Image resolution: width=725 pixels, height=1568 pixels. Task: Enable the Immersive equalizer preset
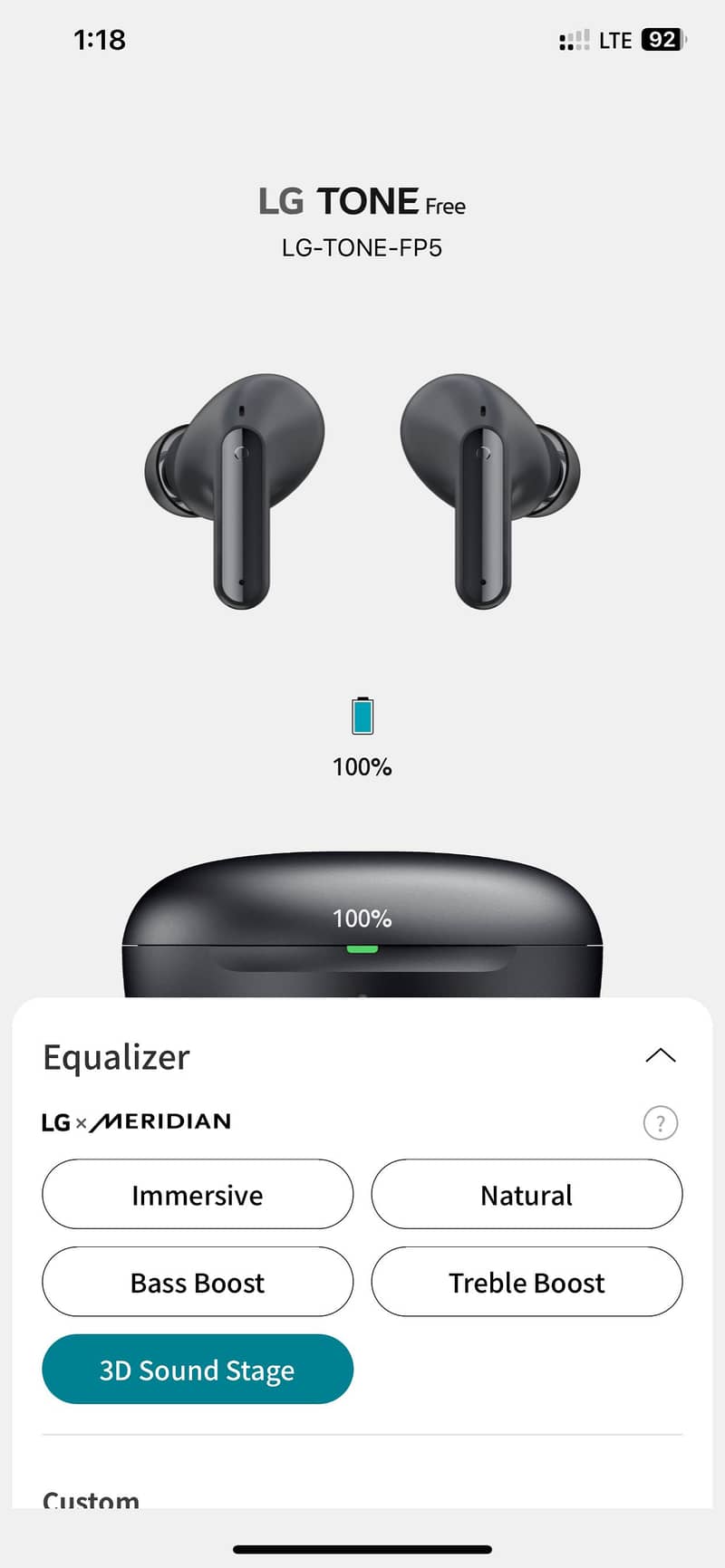click(197, 1195)
